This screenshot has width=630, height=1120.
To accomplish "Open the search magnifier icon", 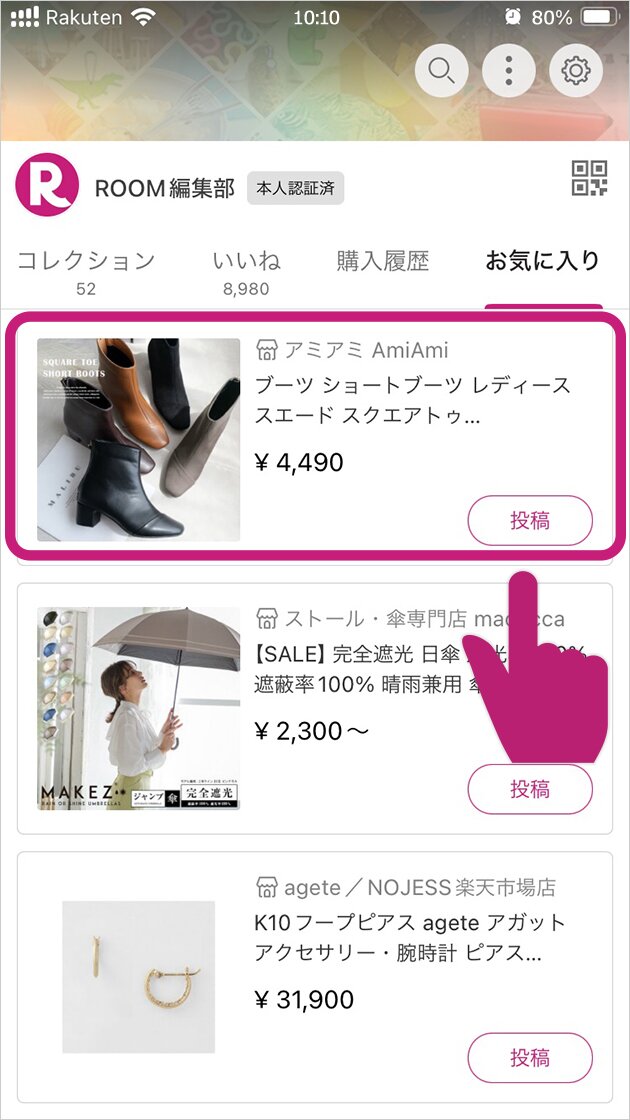I will 442,71.
